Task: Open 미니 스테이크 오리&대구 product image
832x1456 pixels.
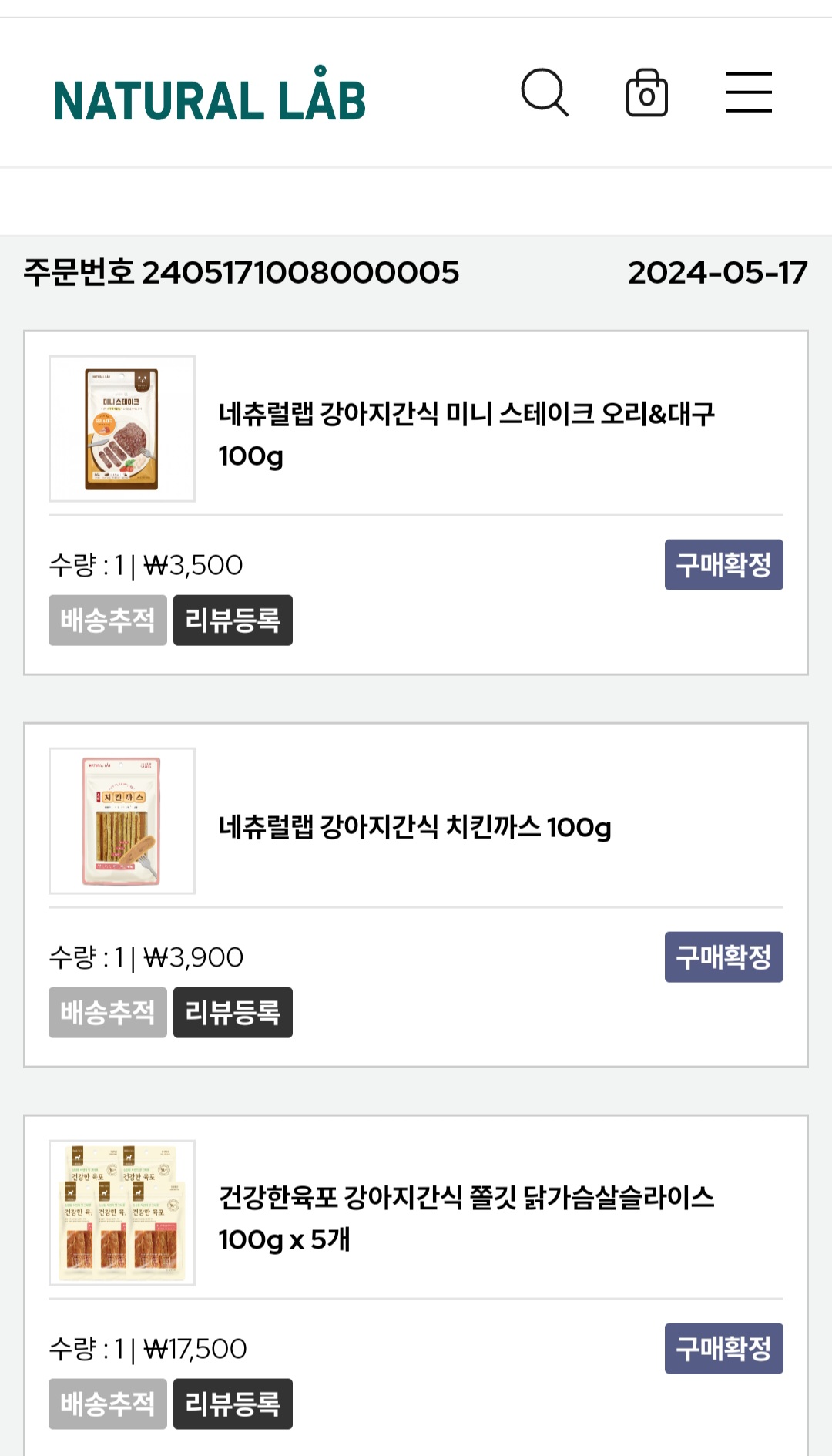Action: pos(122,429)
